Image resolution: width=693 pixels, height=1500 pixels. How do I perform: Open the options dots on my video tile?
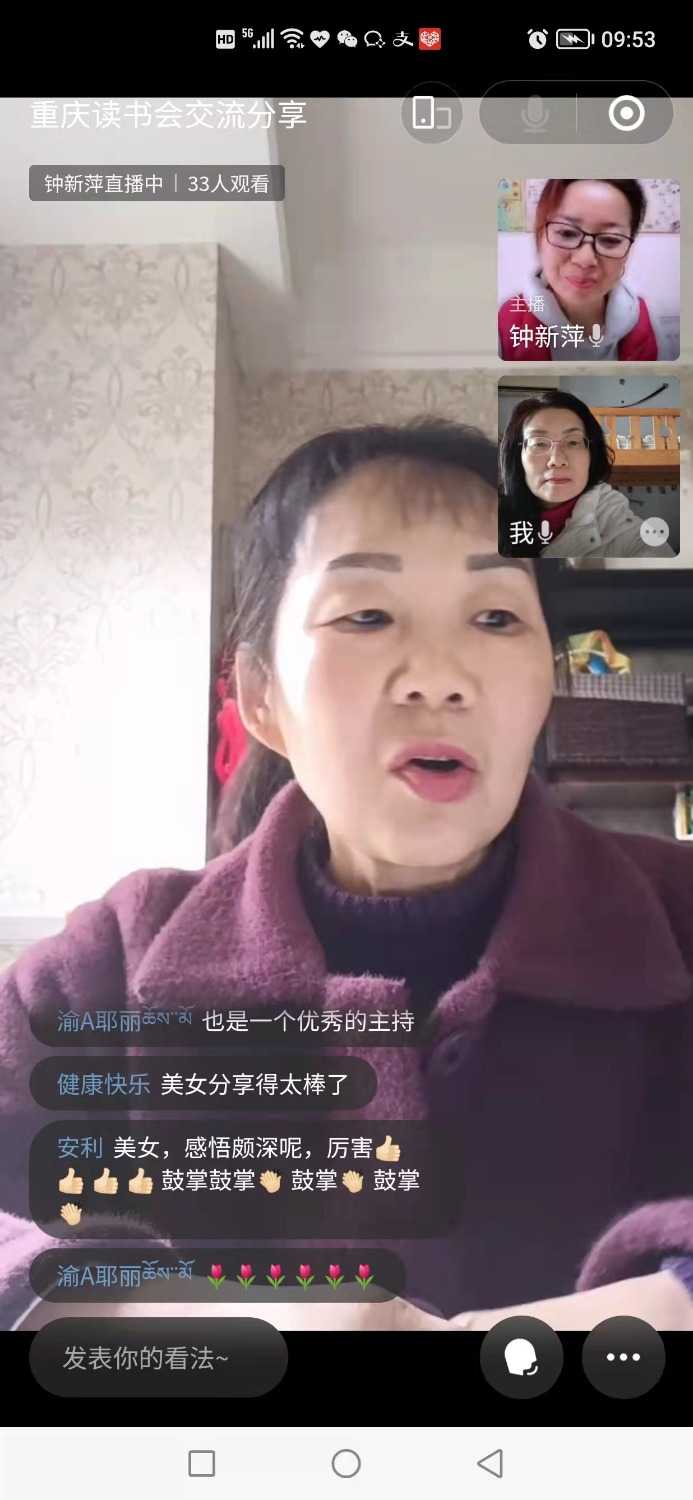[654, 531]
